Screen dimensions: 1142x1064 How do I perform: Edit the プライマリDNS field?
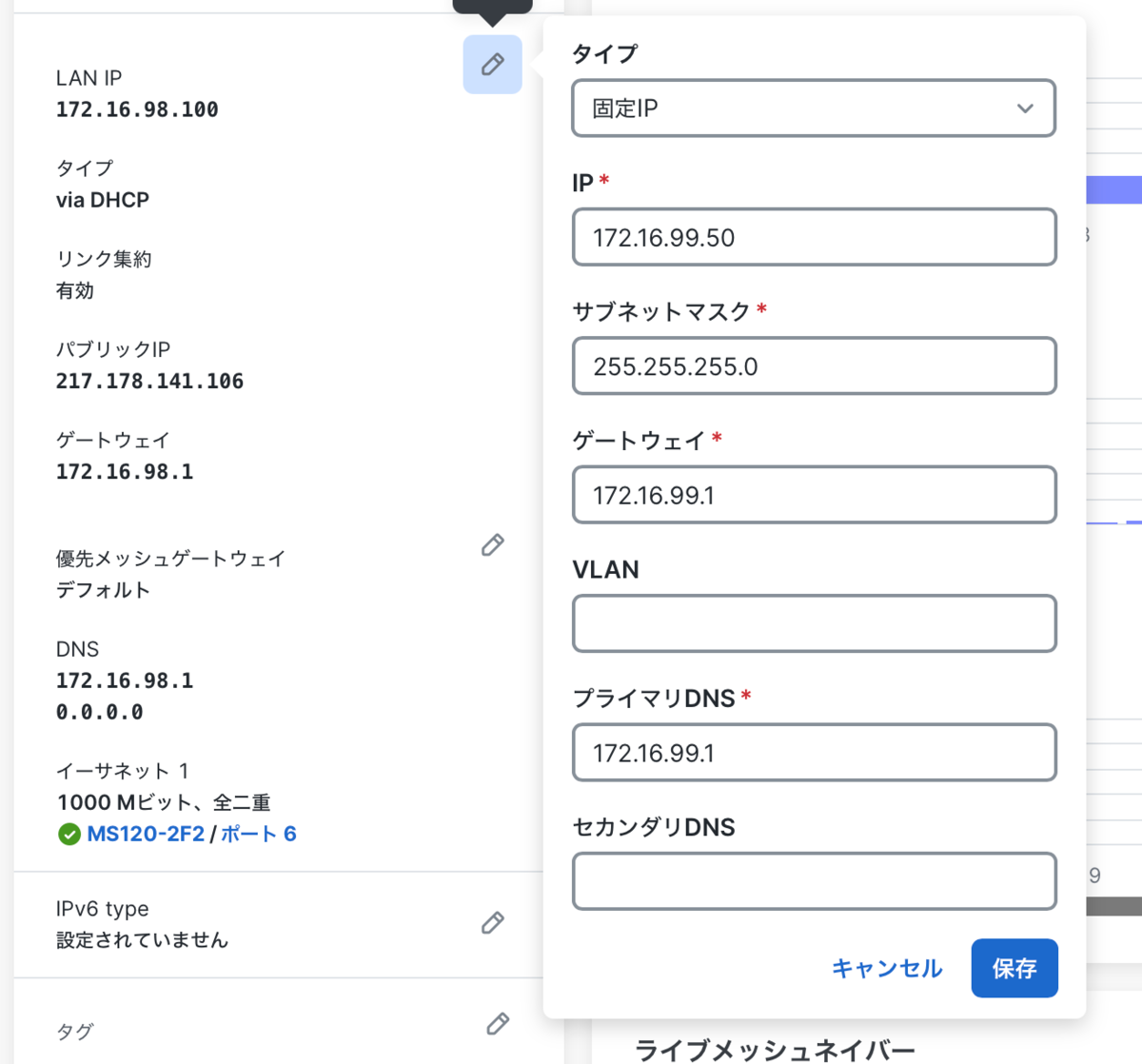click(814, 753)
